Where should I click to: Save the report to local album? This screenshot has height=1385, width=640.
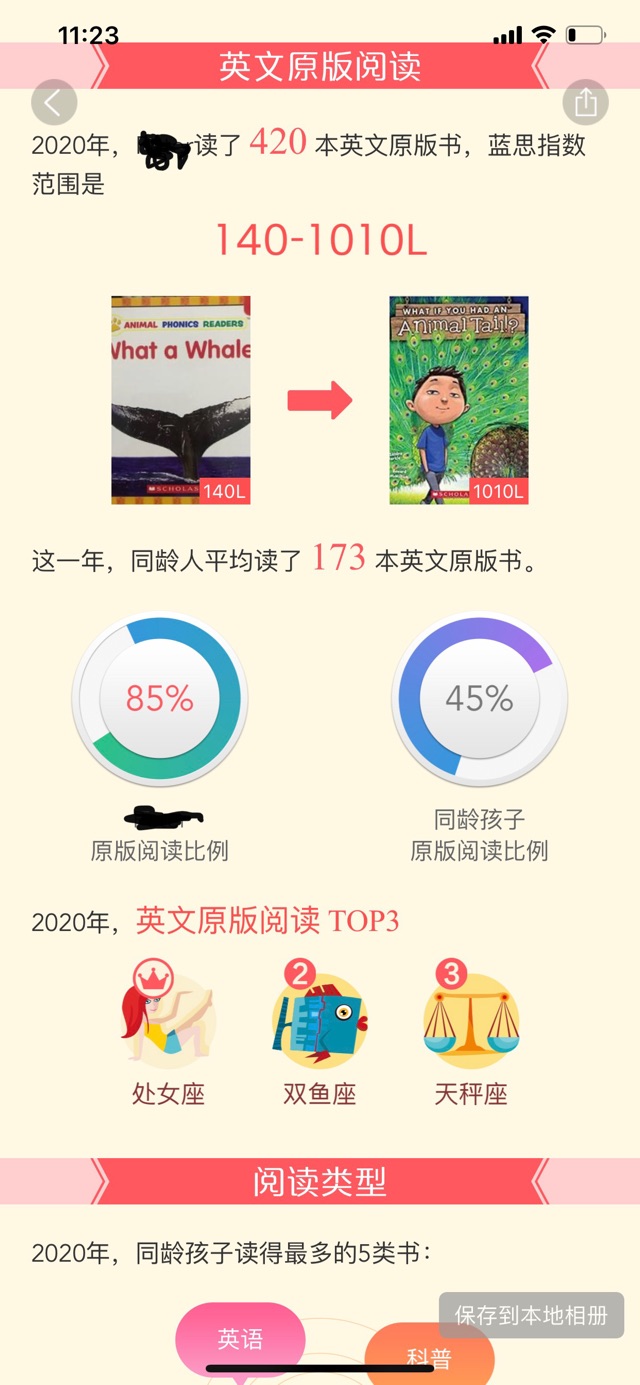531,1315
